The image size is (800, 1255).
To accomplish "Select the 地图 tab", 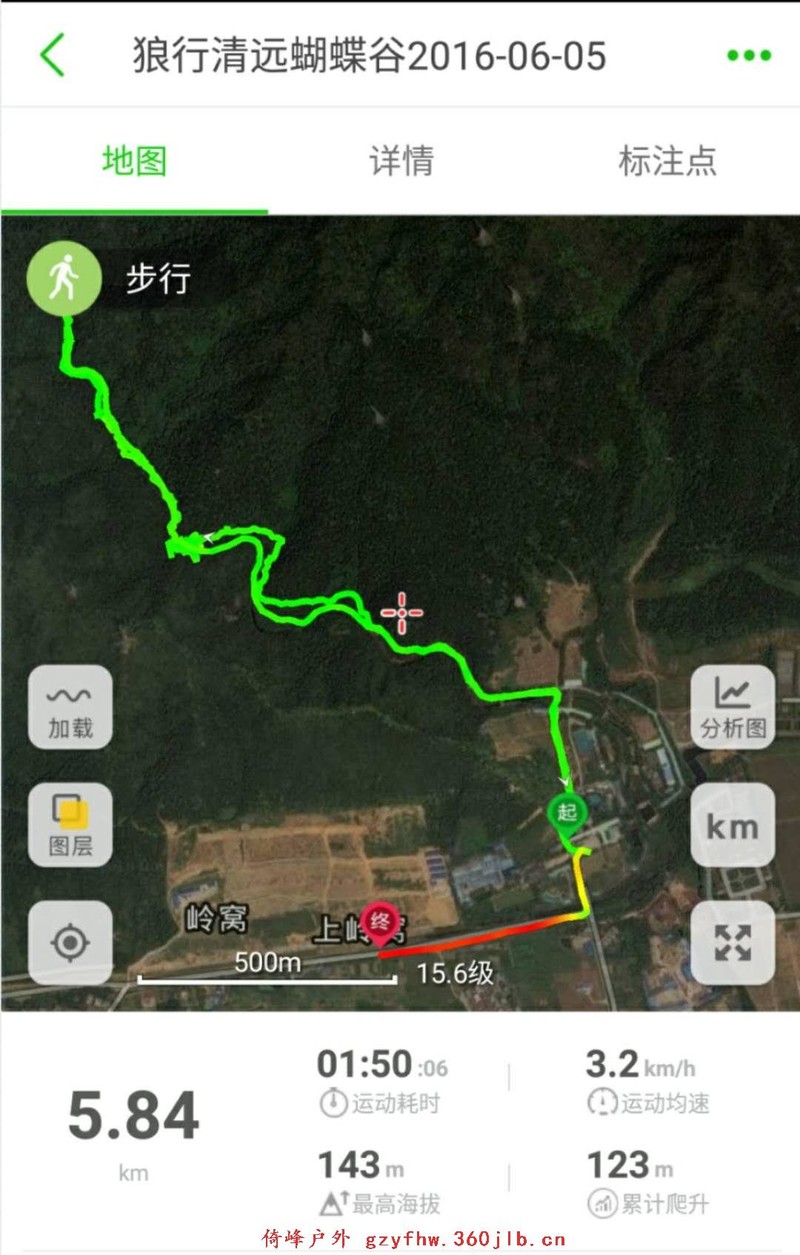I will pos(134,160).
